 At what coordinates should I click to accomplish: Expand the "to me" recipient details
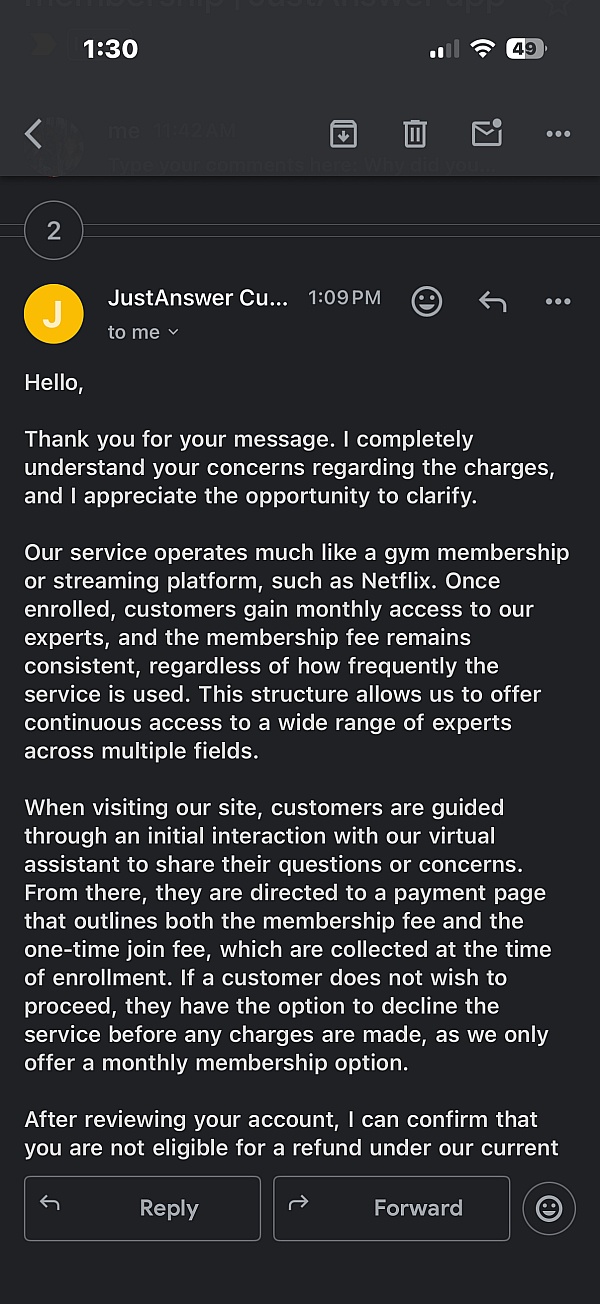[x=143, y=332]
